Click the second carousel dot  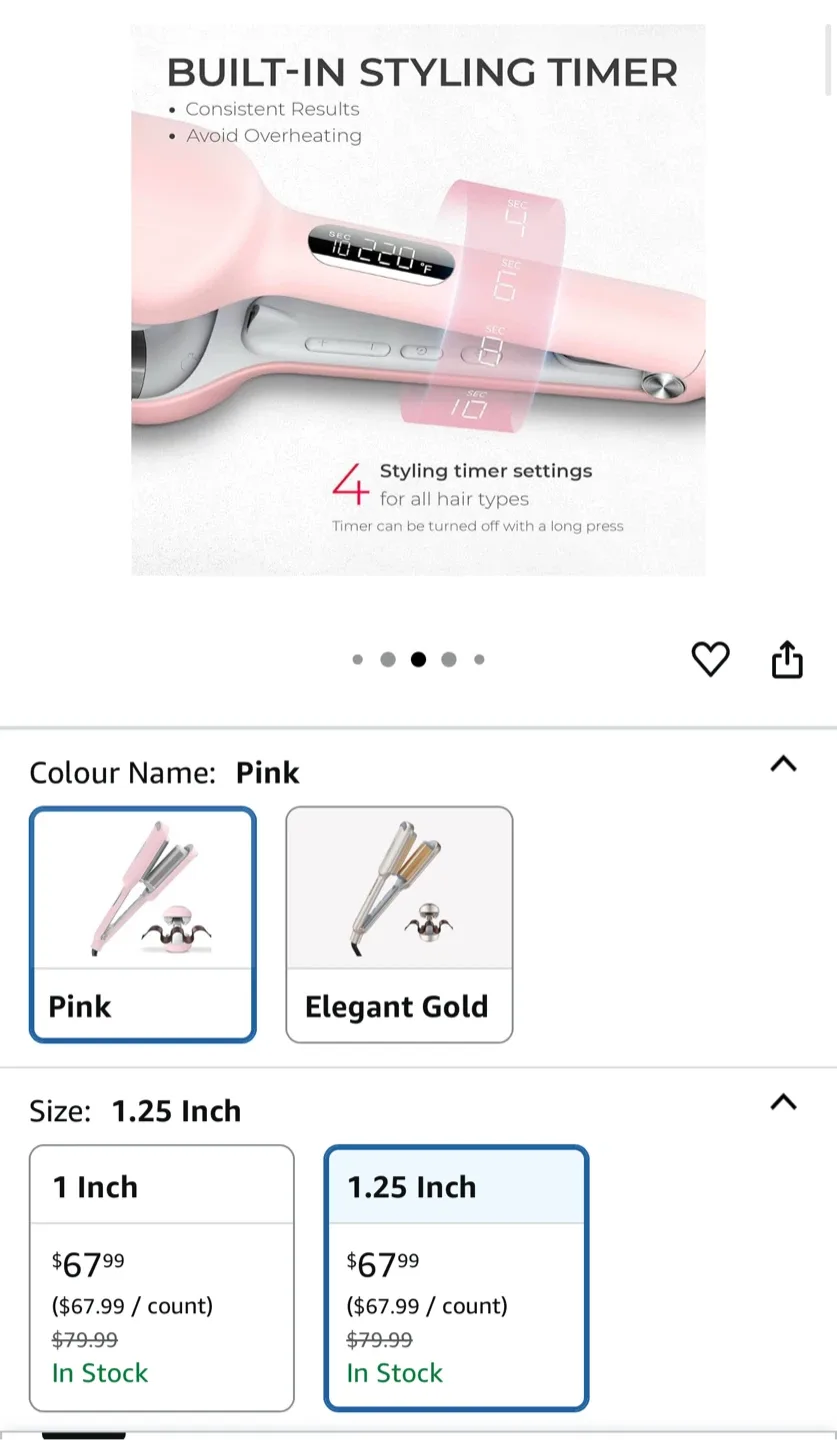coord(387,659)
